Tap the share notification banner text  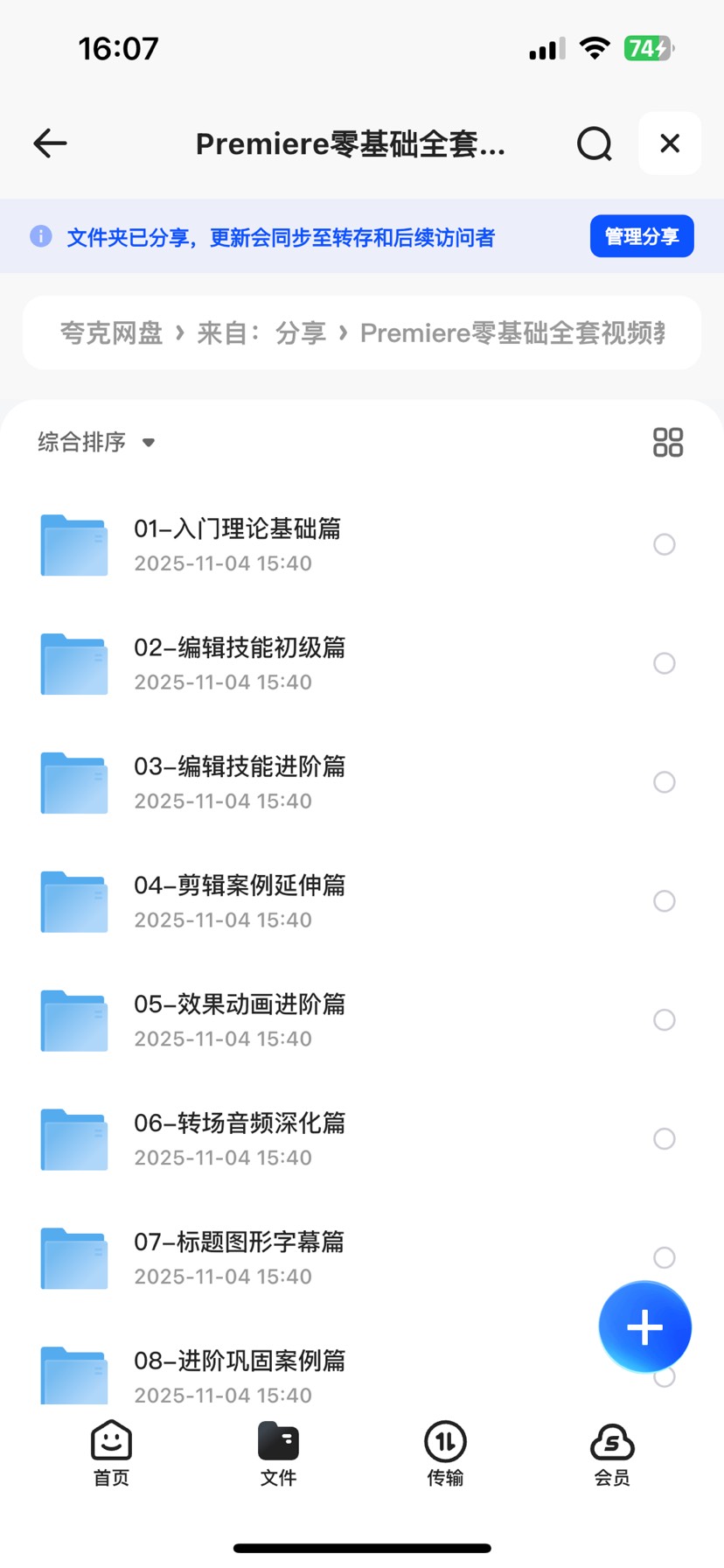coord(280,235)
